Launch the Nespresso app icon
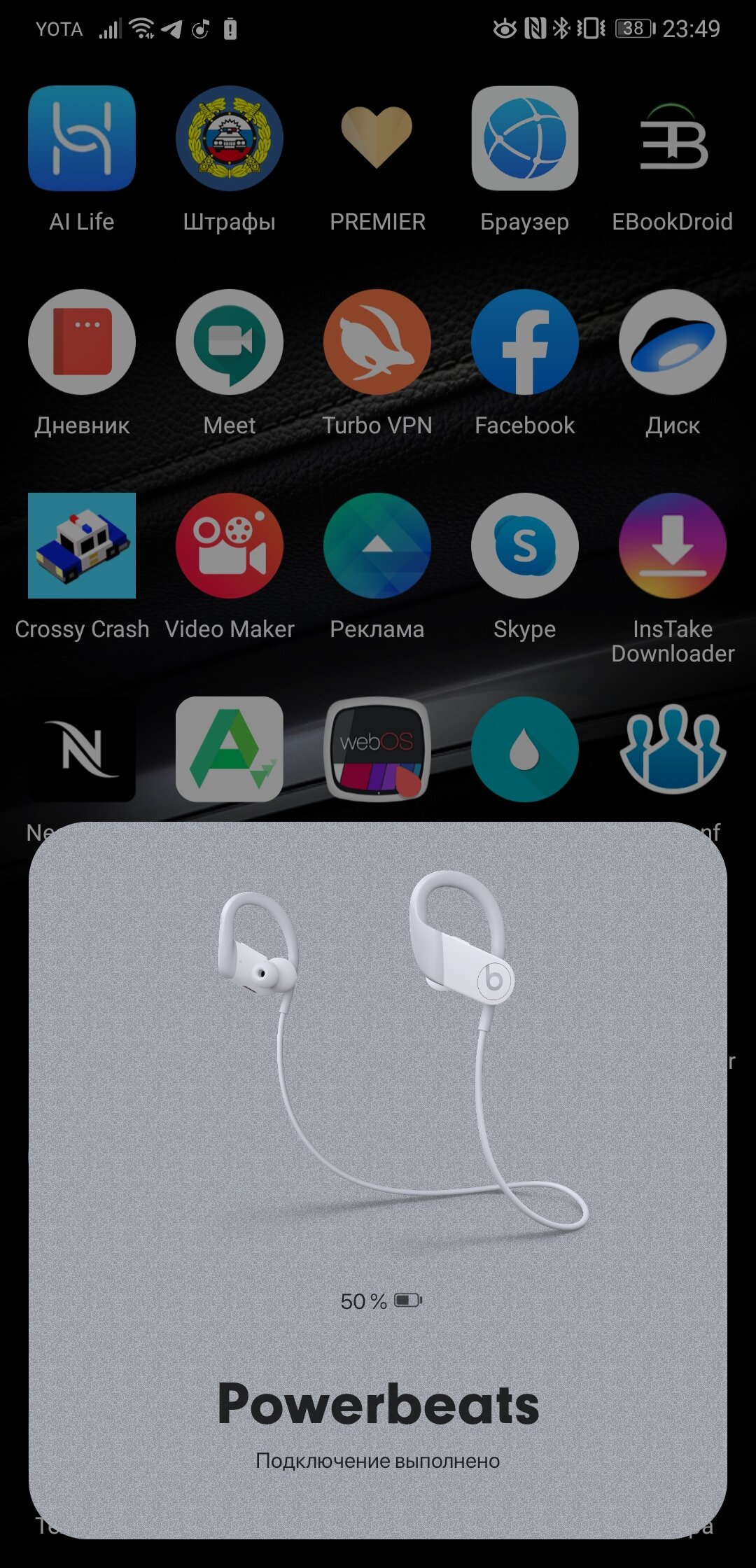Screen dimensions: 756x1568 82,750
